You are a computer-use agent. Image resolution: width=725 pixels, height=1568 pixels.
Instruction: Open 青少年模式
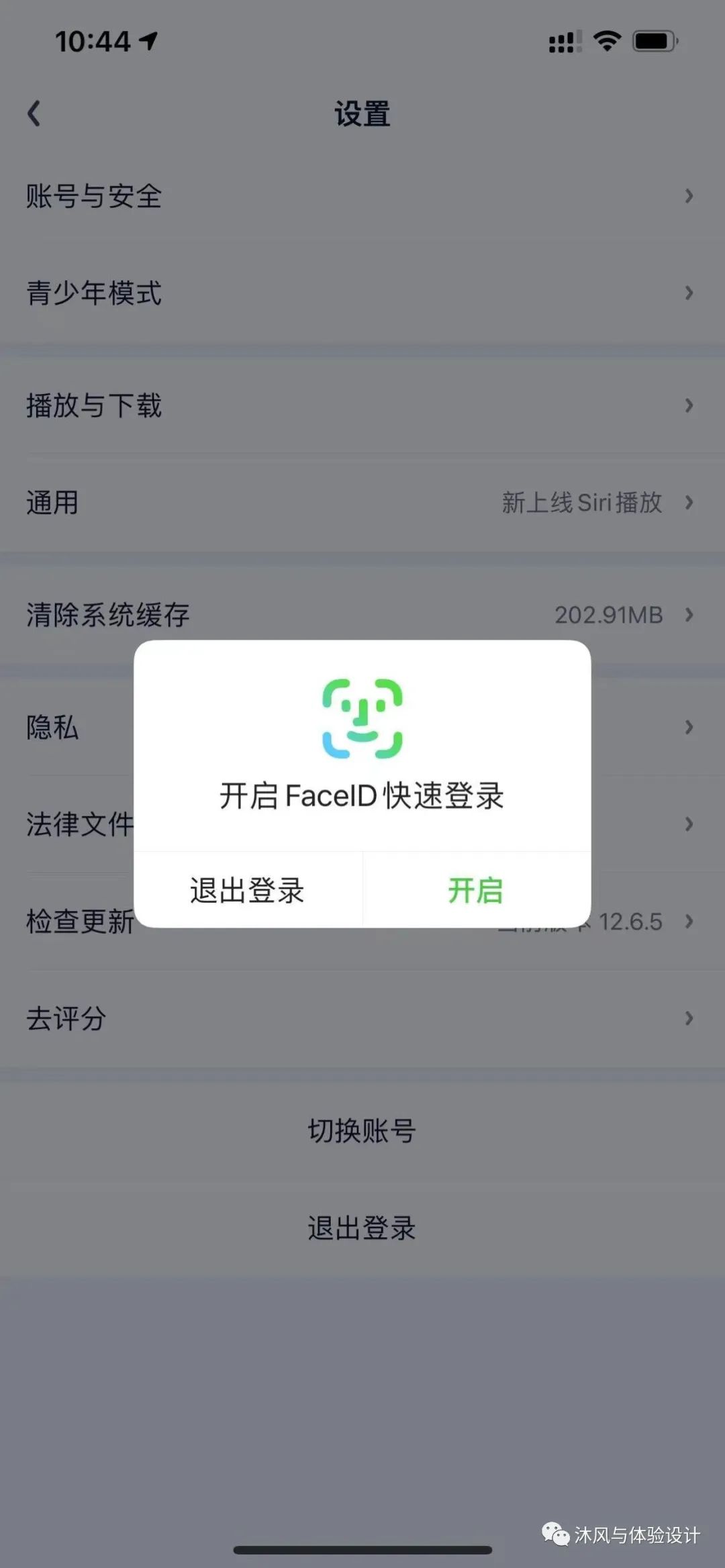pyautogui.click(x=362, y=293)
